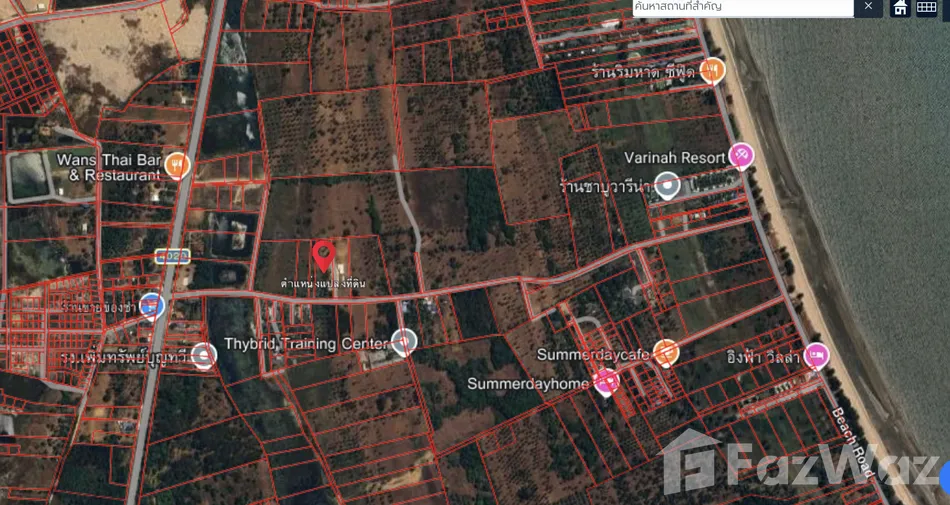Open the Summerdayhome marker

coord(606,381)
